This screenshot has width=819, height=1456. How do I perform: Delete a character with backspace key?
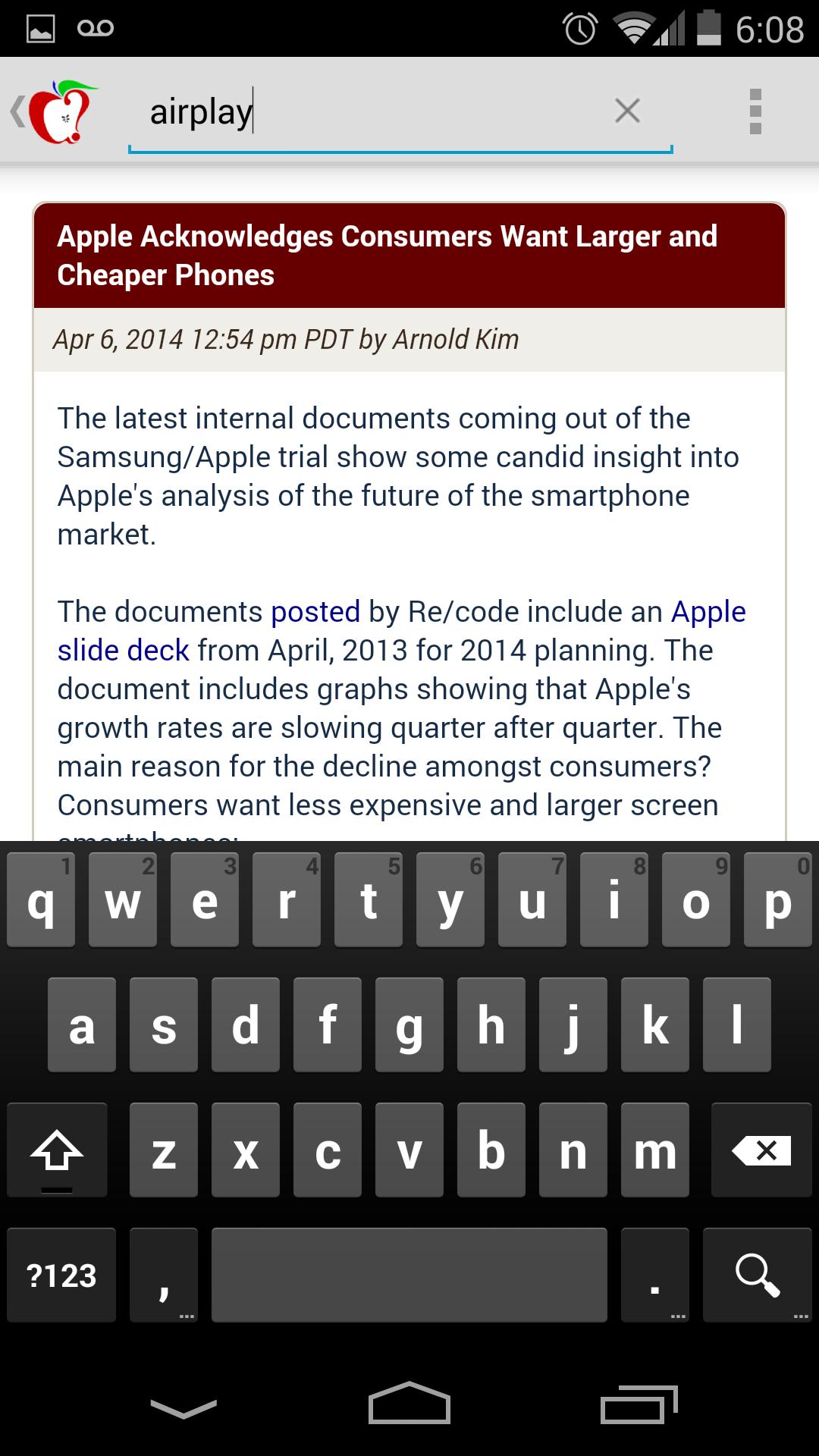point(761,1150)
